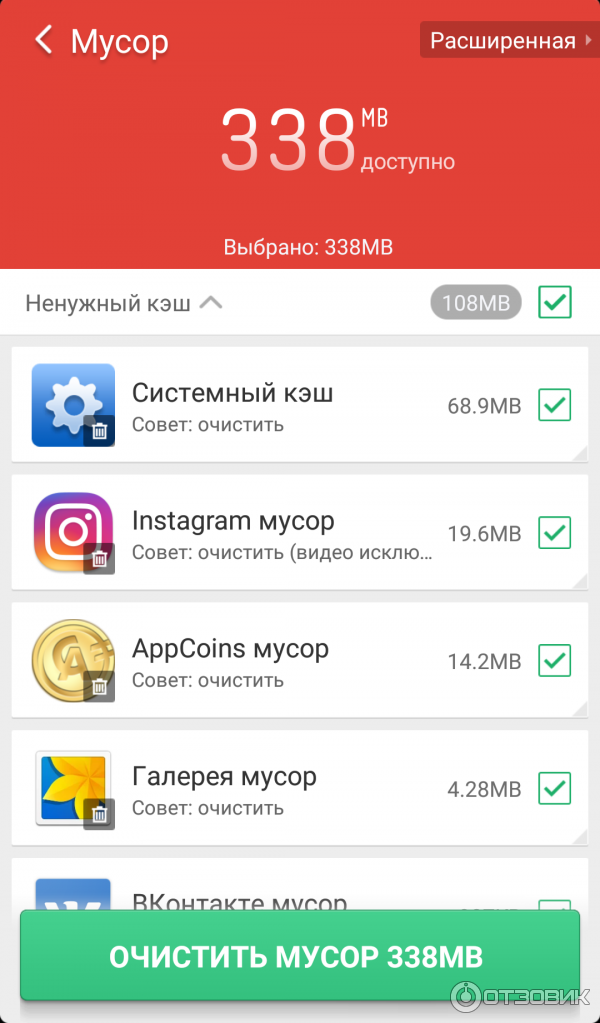Uncheck the Галерея мусор checkbox

tap(554, 789)
